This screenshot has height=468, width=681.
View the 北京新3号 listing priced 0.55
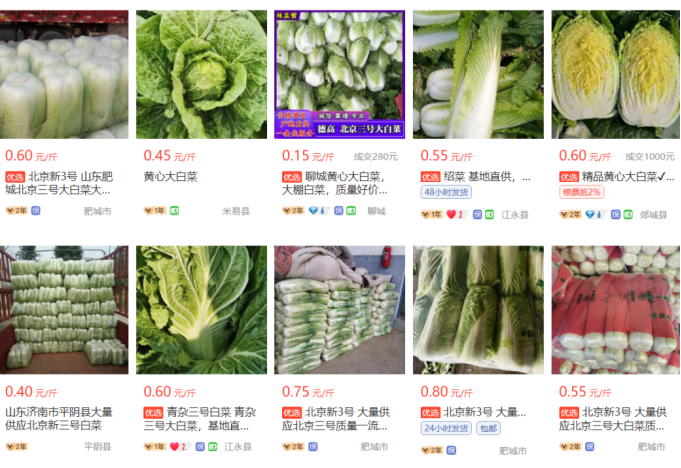pyautogui.click(x=616, y=310)
